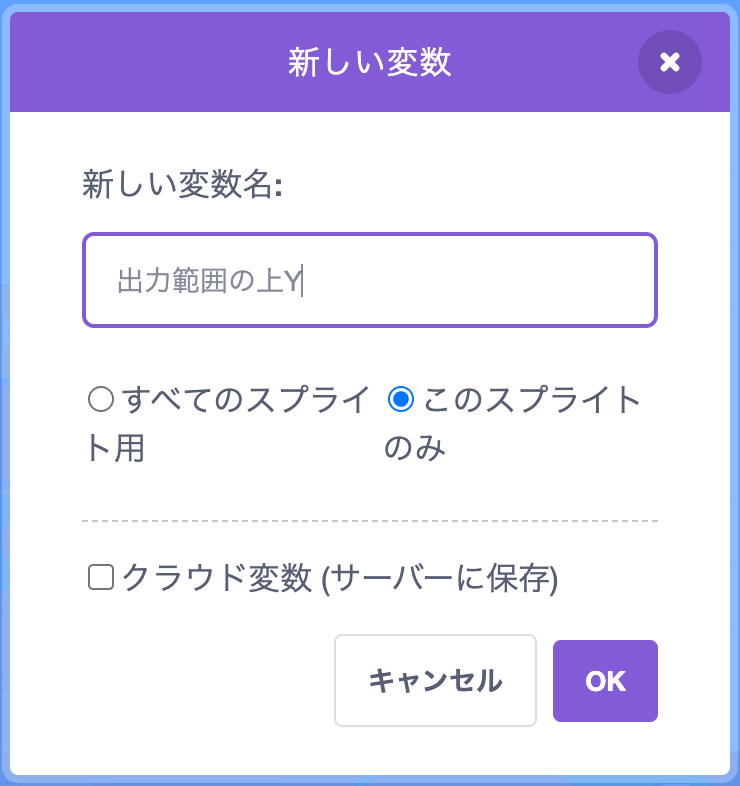Enable the クラウド変数 checkbox

(x=100, y=578)
